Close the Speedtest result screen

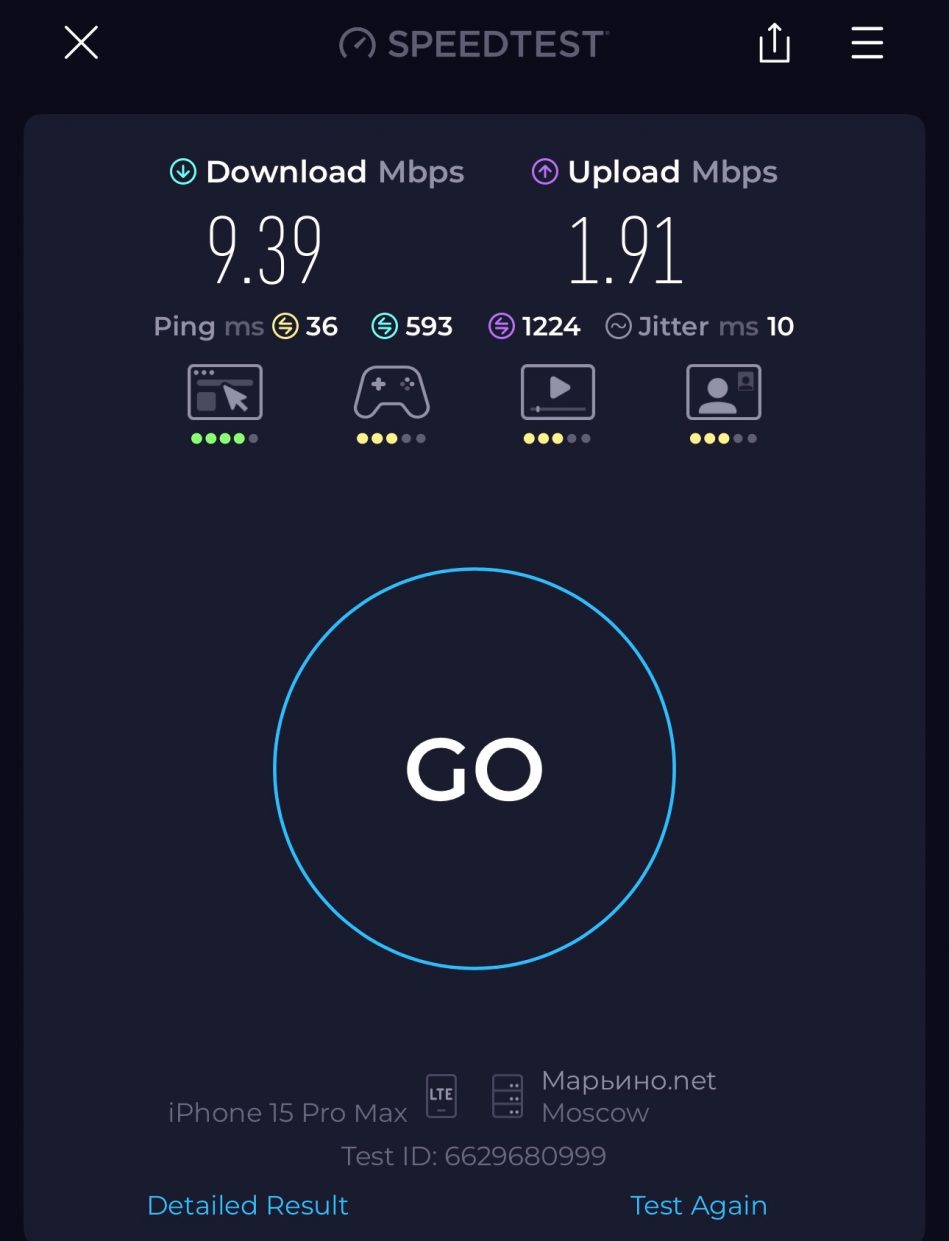(81, 43)
